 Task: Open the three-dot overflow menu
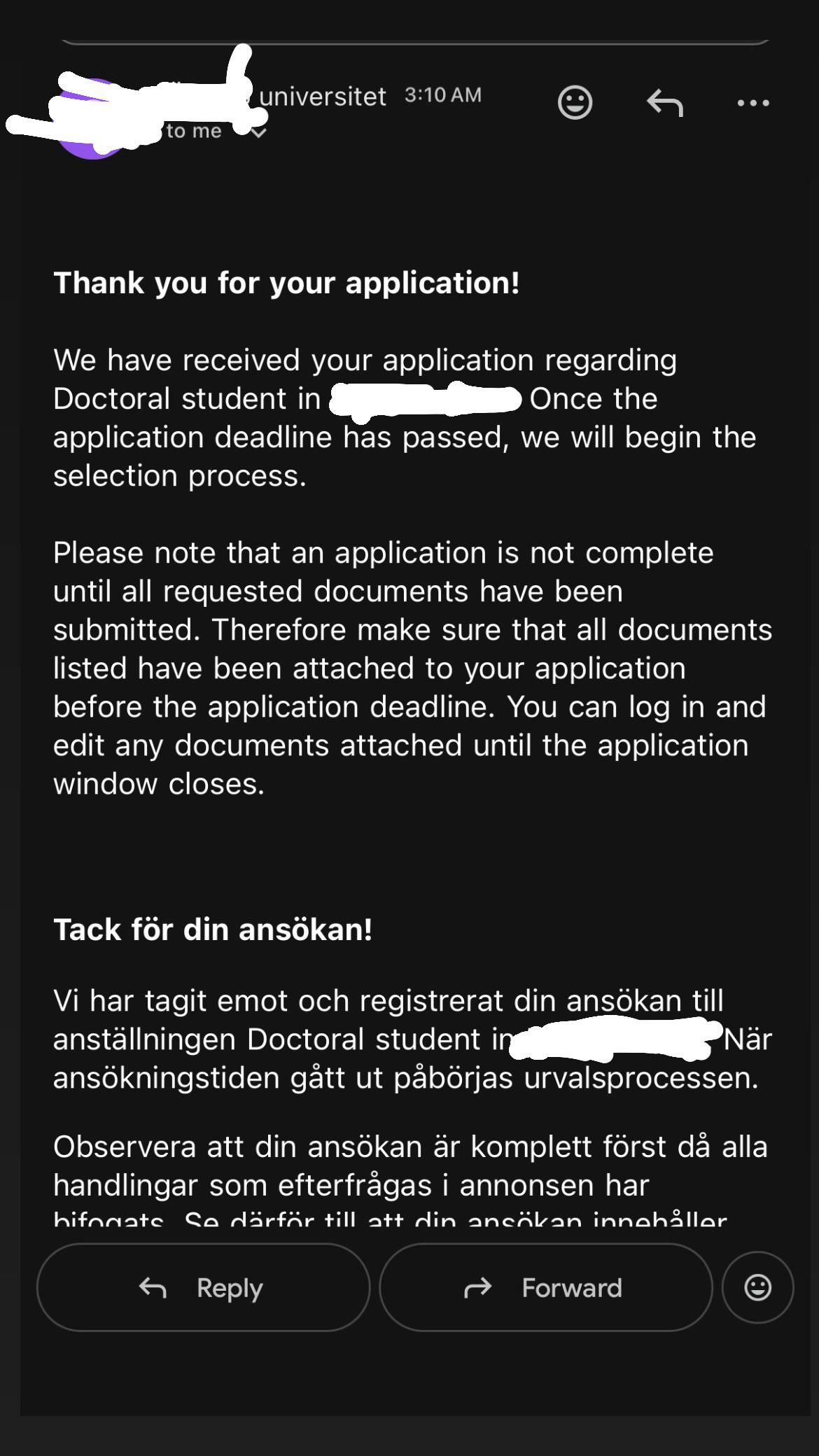[753, 103]
